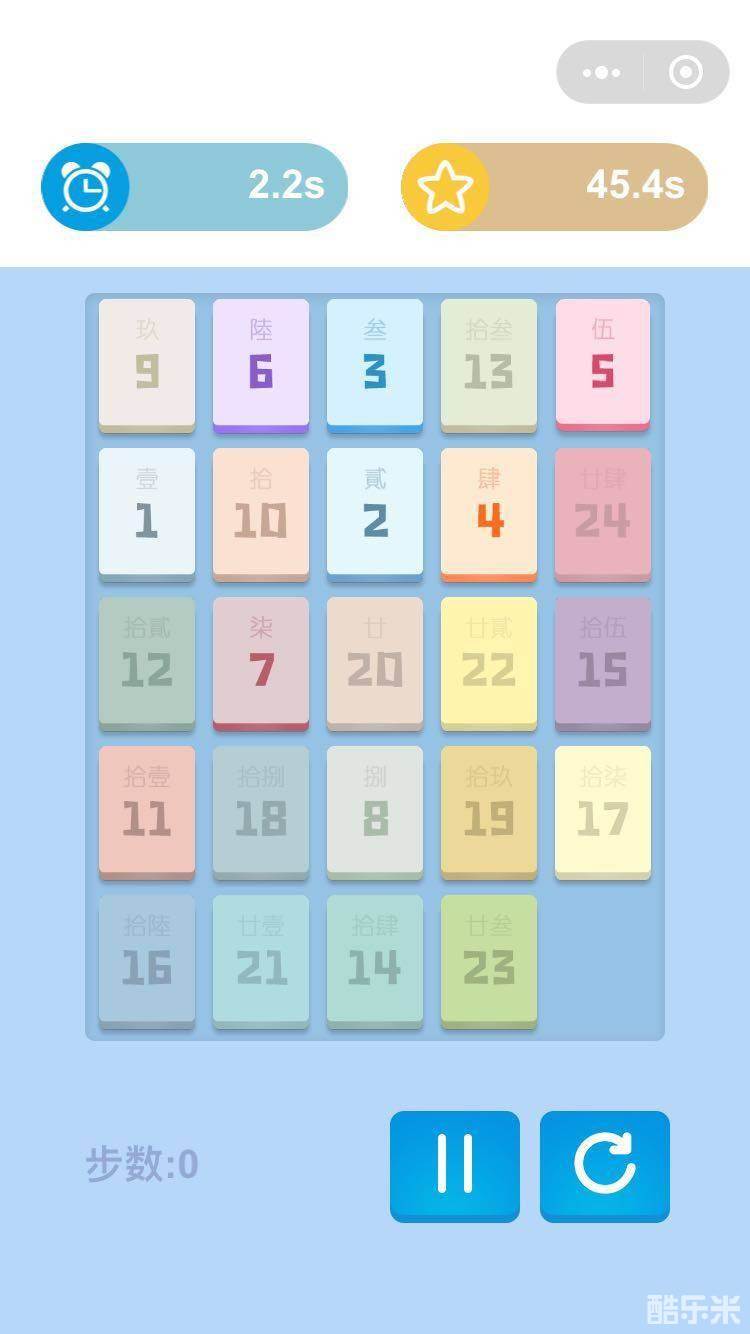The image size is (750, 1334).
Task: Restart the puzzle with the refresh button
Action: click(605, 1165)
